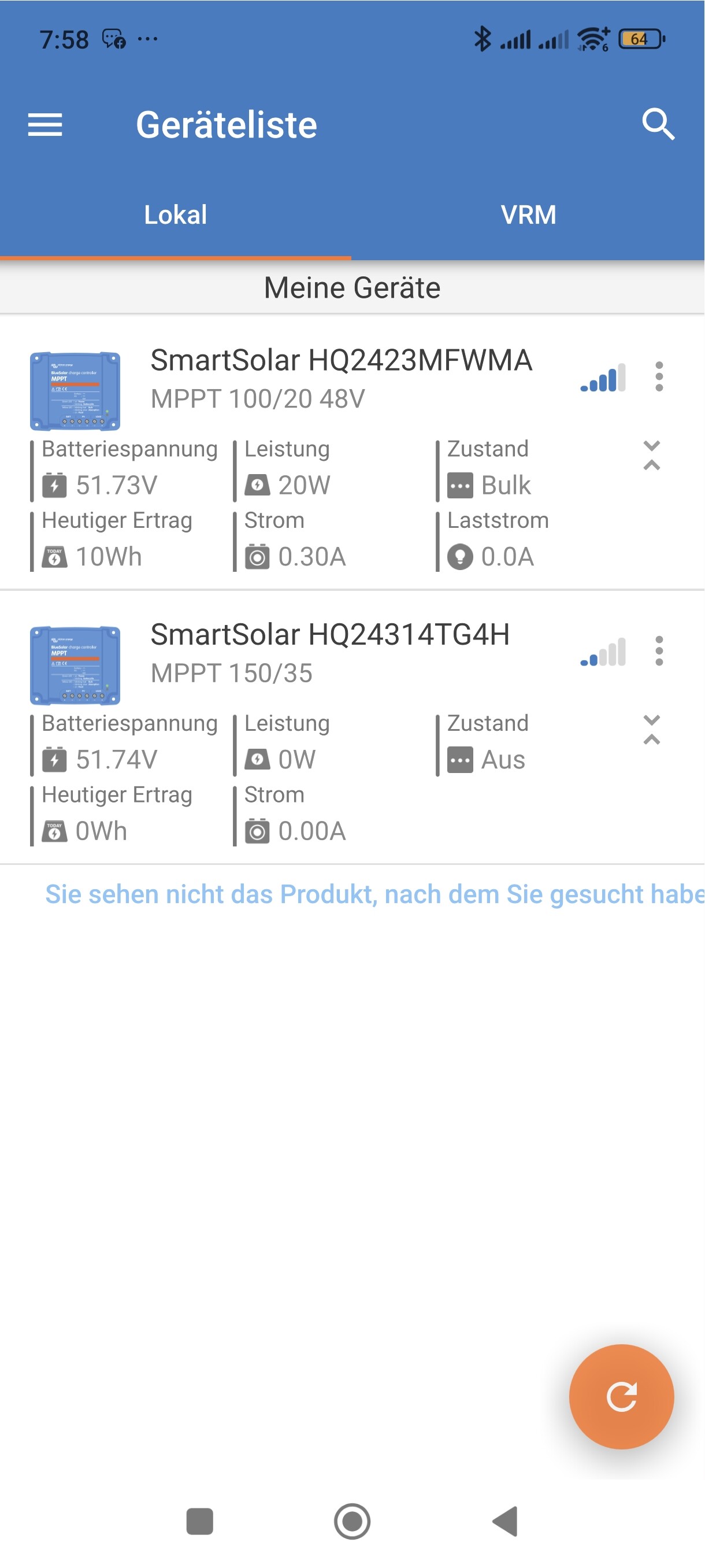The width and height of the screenshot is (705, 1568).
Task: Select the Lokal tab
Action: pos(175,215)
